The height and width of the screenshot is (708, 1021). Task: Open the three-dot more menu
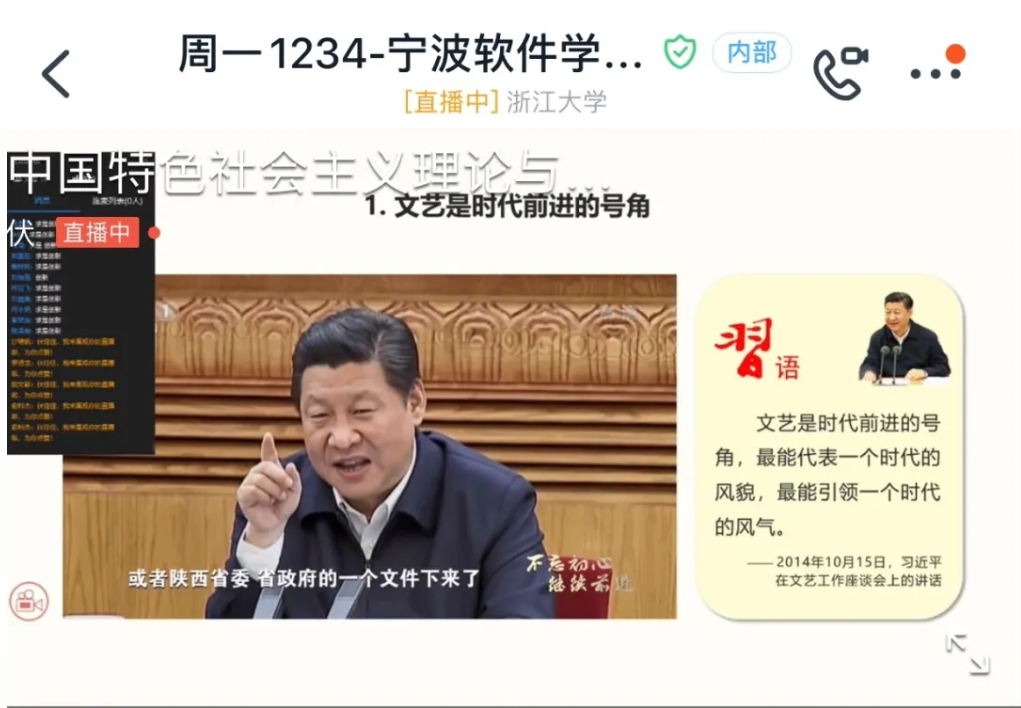(x=935, y=73)
